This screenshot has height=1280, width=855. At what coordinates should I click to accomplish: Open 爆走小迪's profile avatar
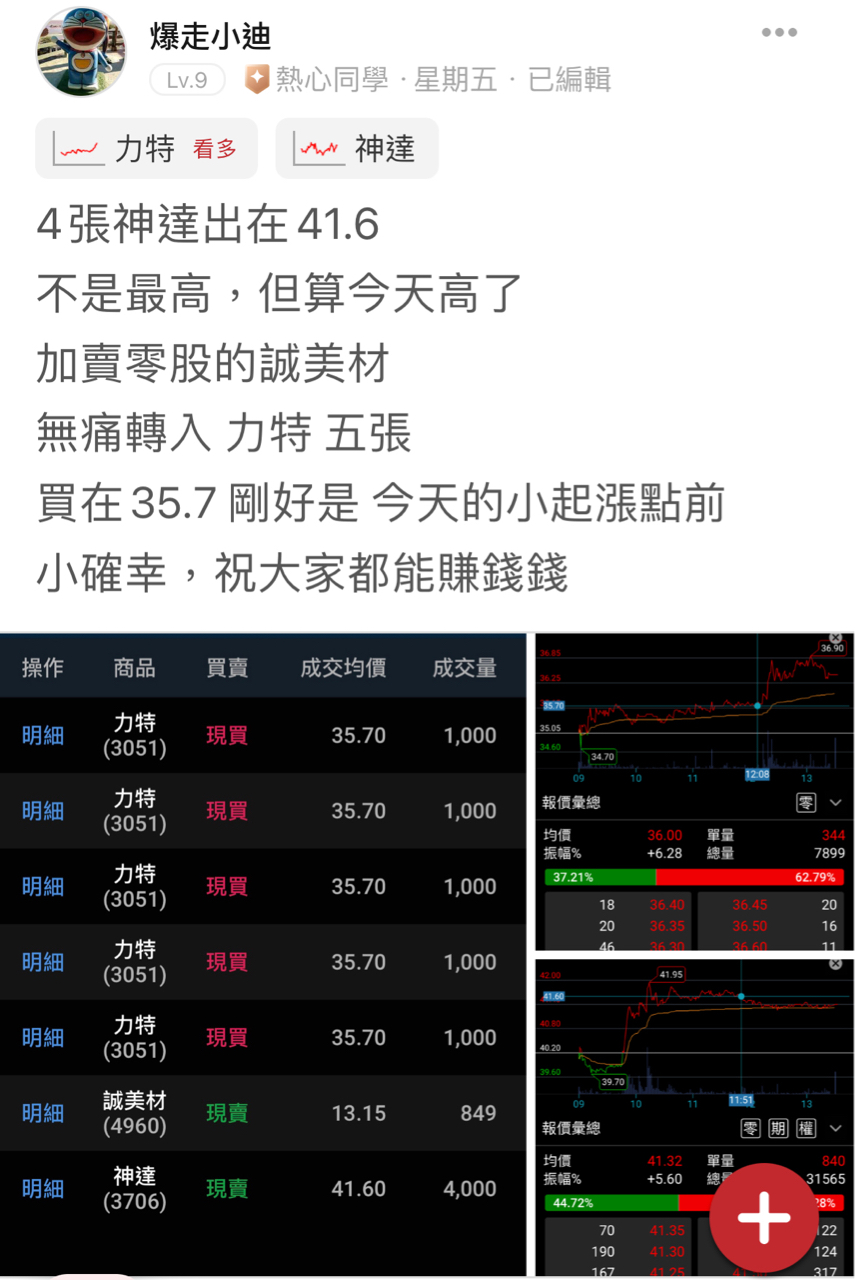coord(81,52)
